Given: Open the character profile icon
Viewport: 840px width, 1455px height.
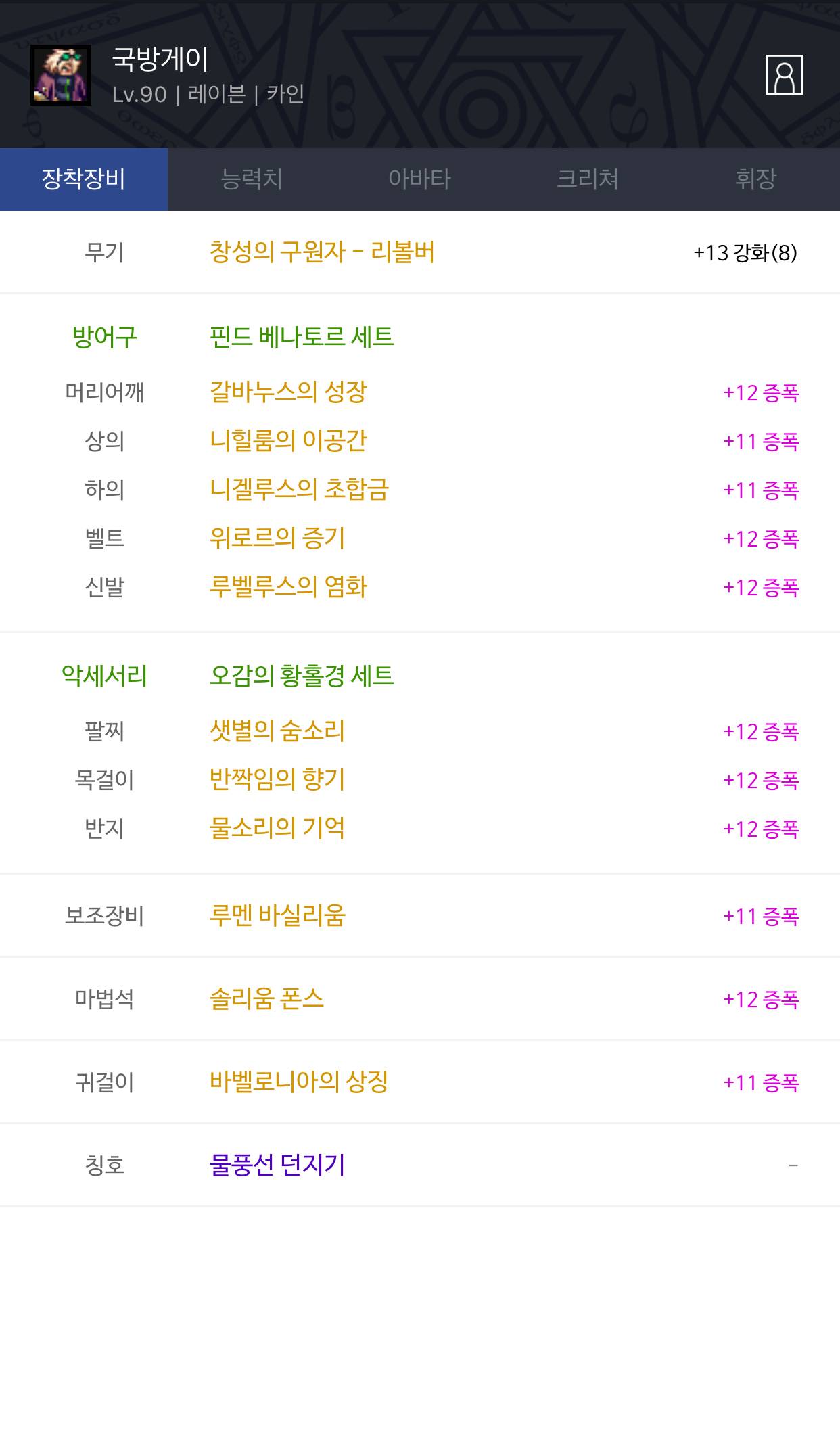Looking at the screenshot, I should (x=784, y=74).
